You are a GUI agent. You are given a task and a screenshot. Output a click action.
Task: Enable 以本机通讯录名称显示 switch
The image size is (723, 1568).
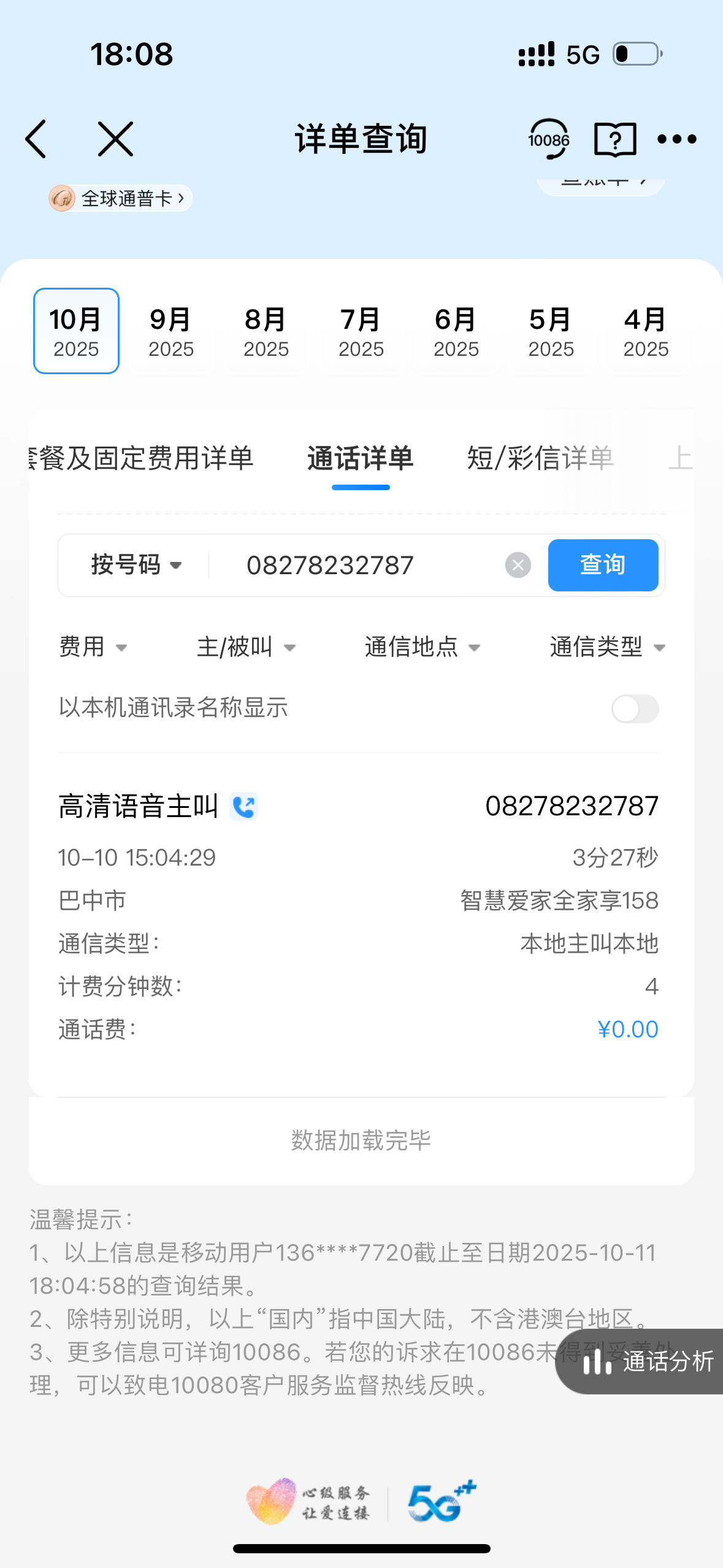(635, 709)
